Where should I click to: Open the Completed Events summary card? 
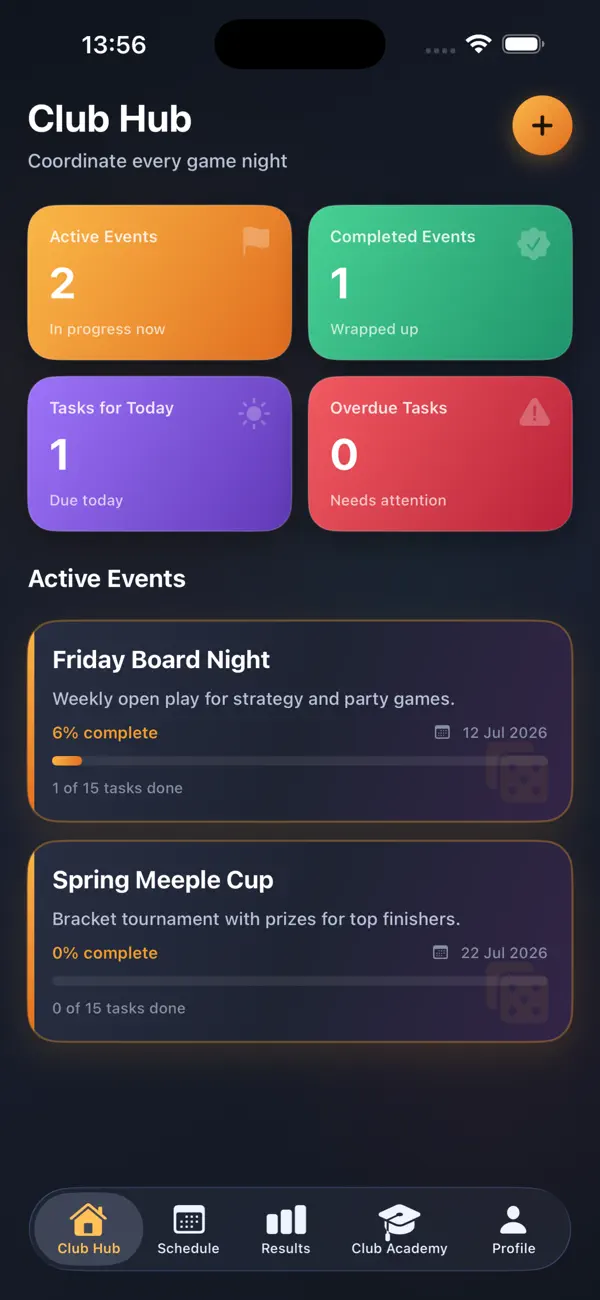click(440, 282)
